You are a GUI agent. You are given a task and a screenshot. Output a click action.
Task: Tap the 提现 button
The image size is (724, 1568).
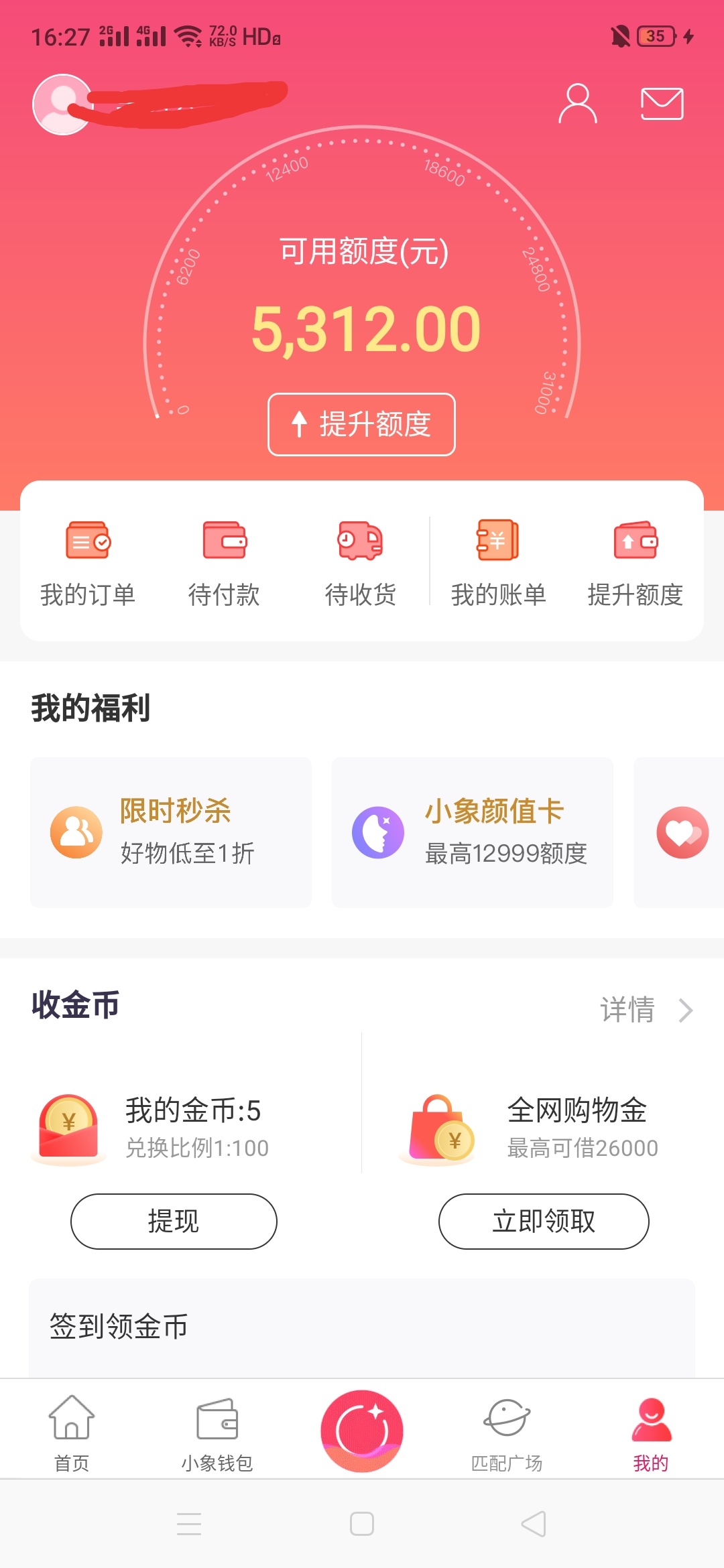click(174, 1221)
